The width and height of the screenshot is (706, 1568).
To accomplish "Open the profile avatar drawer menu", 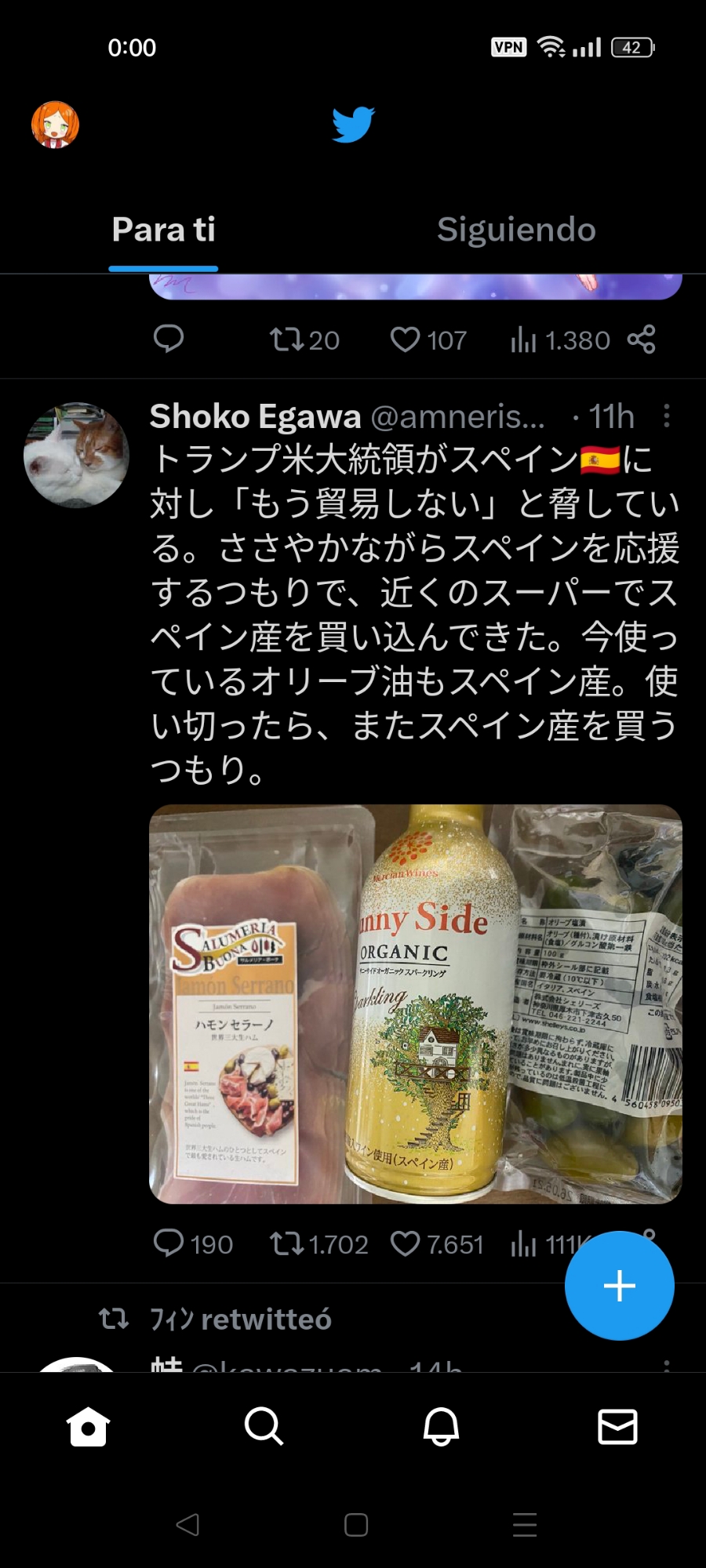I will tap(55, 125).
